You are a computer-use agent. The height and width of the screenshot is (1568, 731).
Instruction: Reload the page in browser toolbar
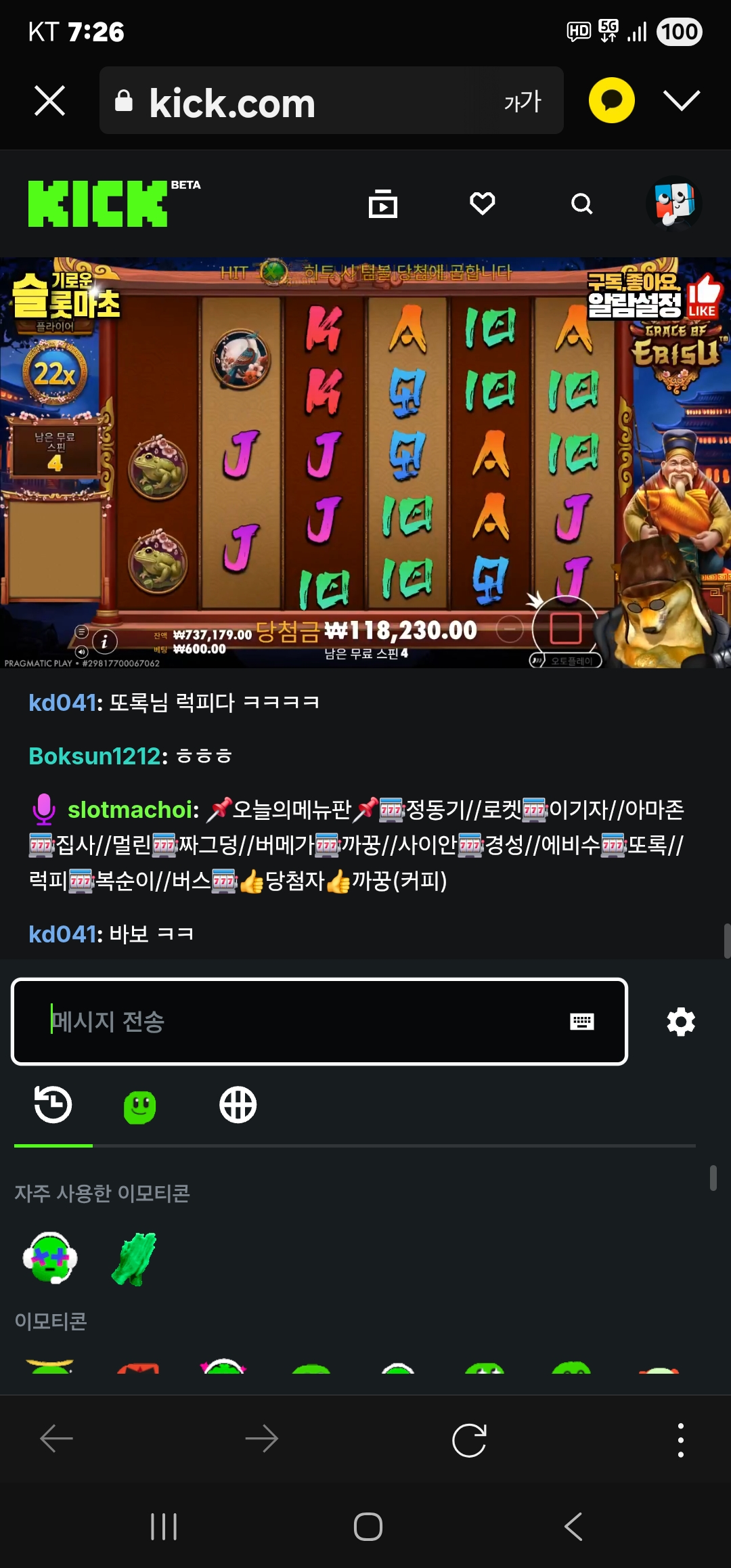click(469, 1439)
